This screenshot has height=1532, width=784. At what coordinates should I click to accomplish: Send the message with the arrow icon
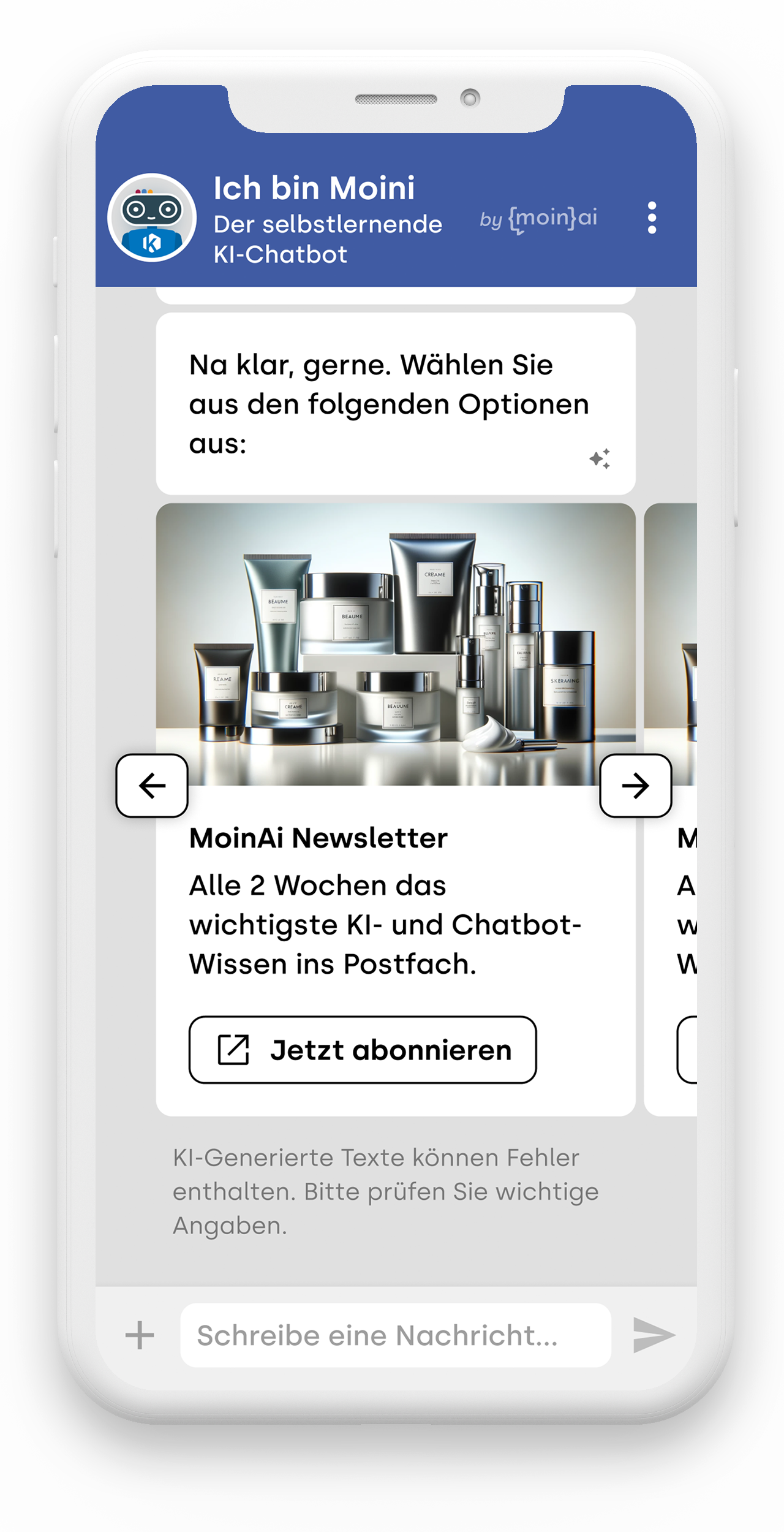click(653, 1335)
